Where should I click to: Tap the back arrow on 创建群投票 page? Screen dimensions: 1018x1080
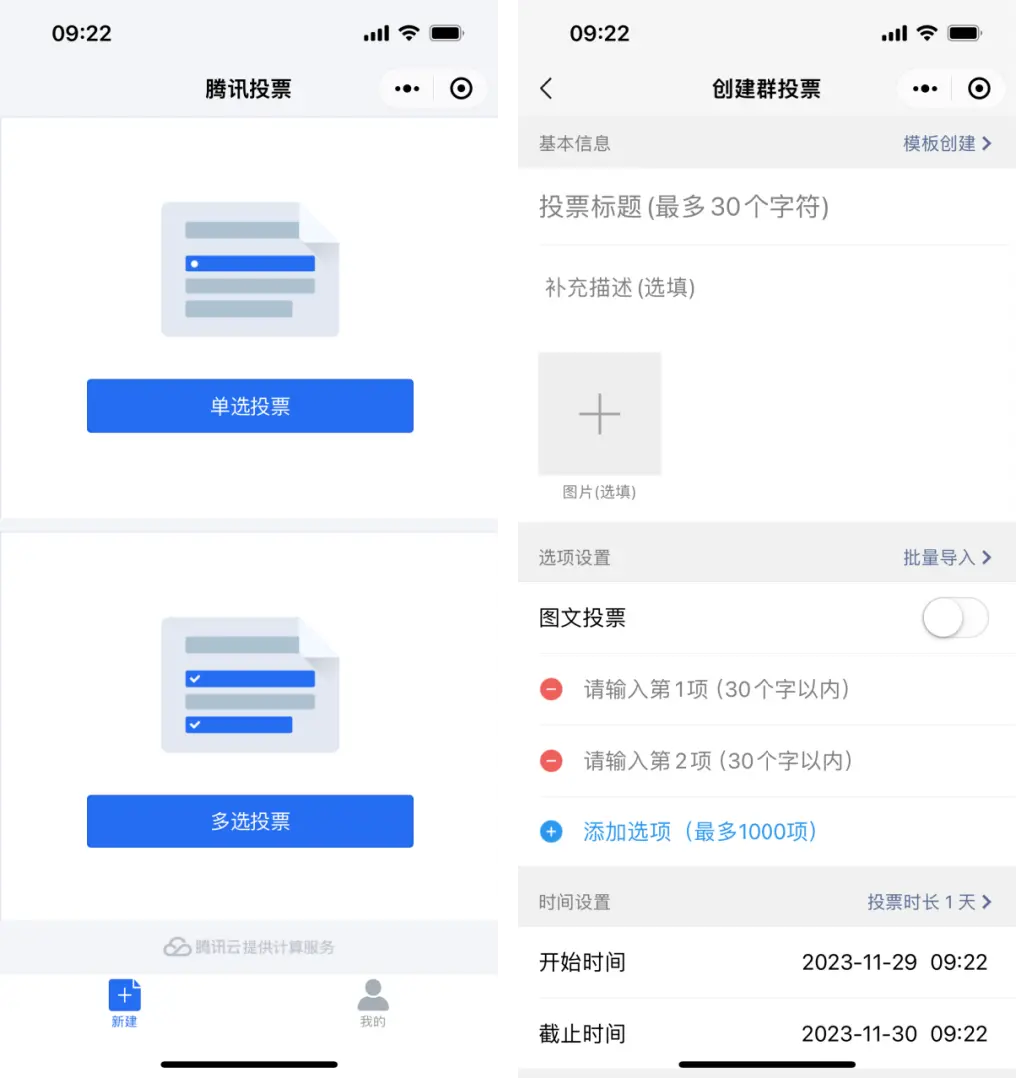pyautogui.click(x=545, y=88)
